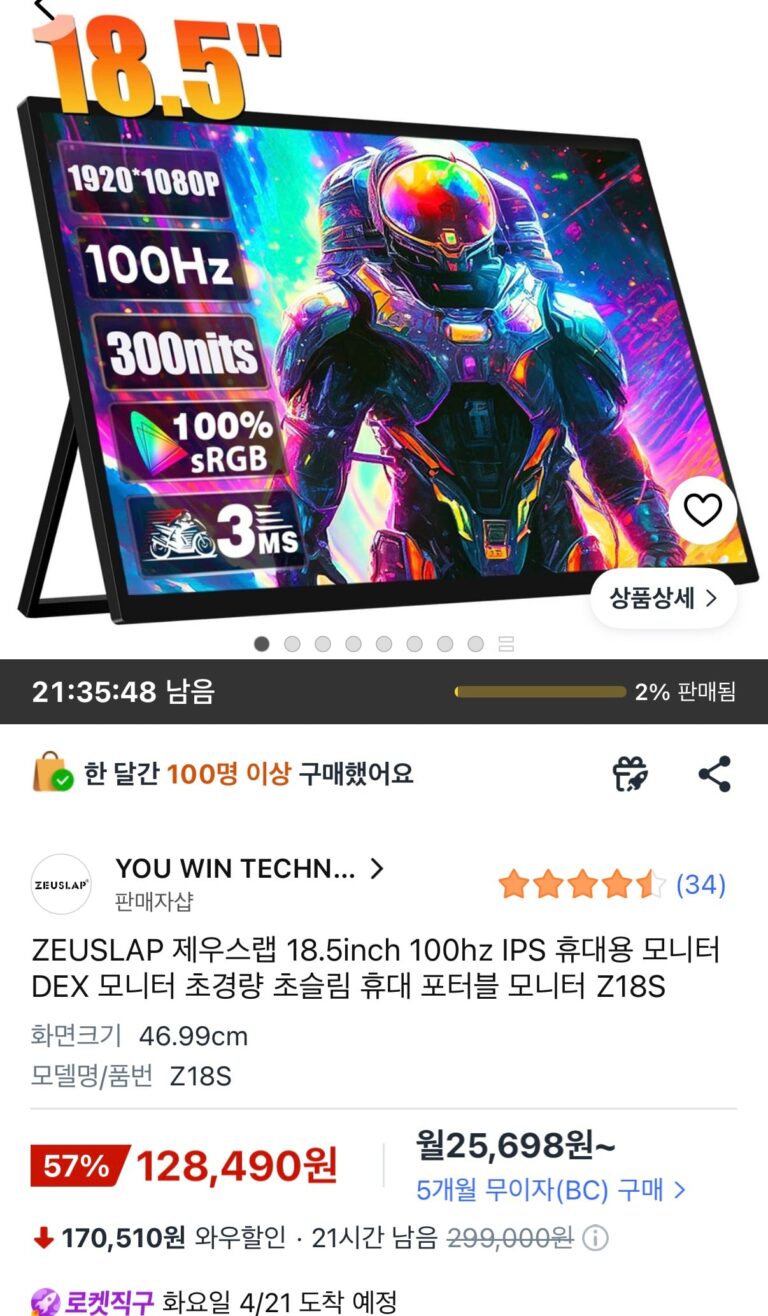Viewport: 768px width, 1316px height.
Task: Add this monitor to wishlist with heart
Action: click(x=702, y=511)
